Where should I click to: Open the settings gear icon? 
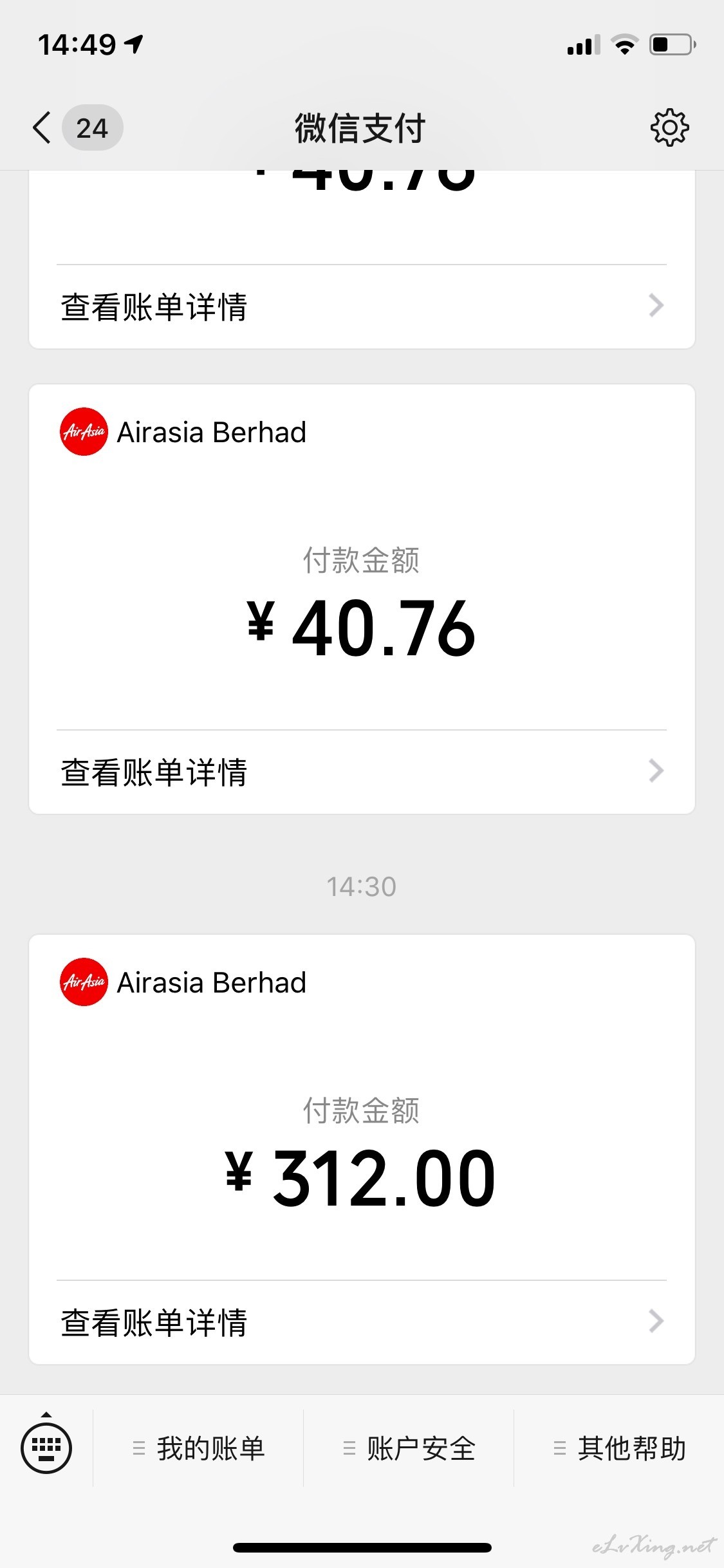pyautogui.click(x=669, y=127)
